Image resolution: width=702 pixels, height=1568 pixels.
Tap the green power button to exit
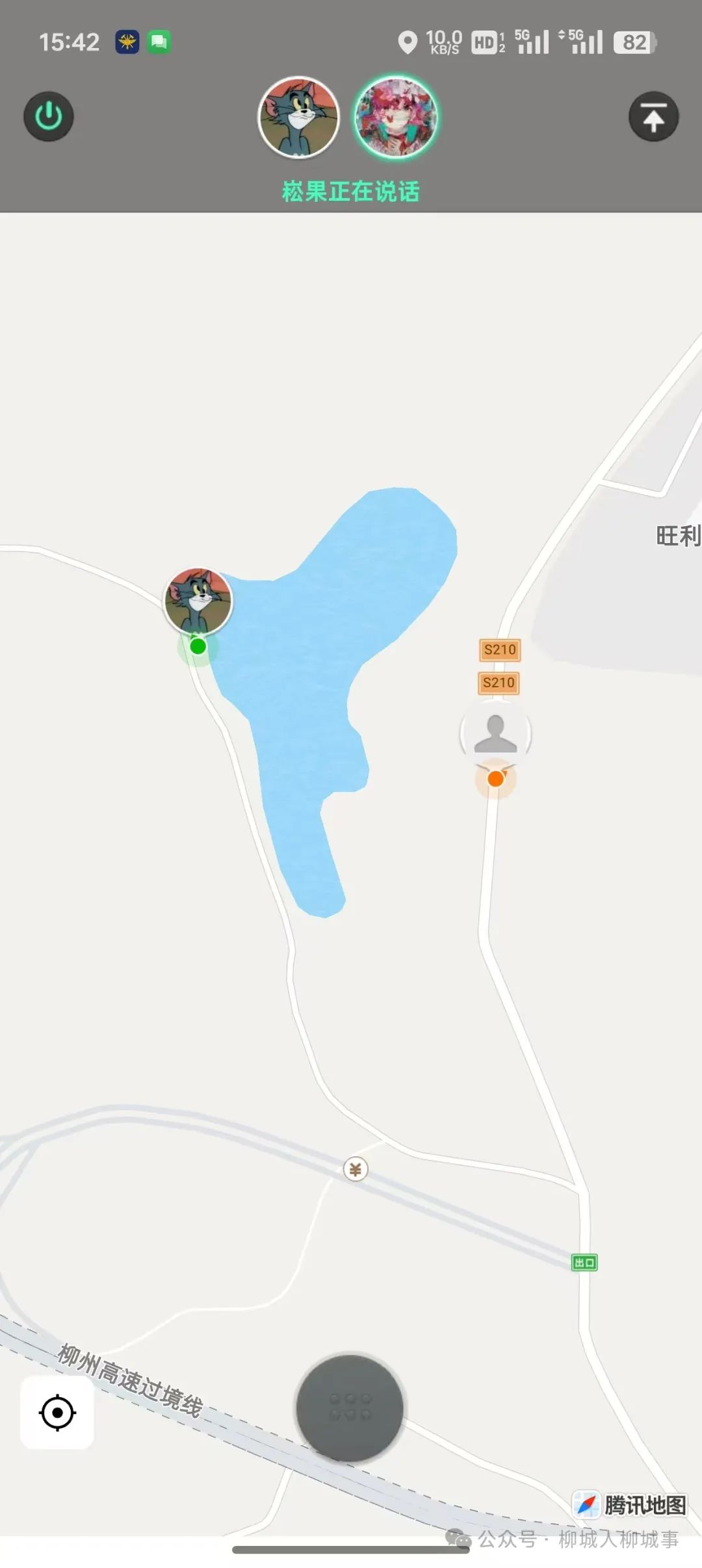(x=49, y=117)
